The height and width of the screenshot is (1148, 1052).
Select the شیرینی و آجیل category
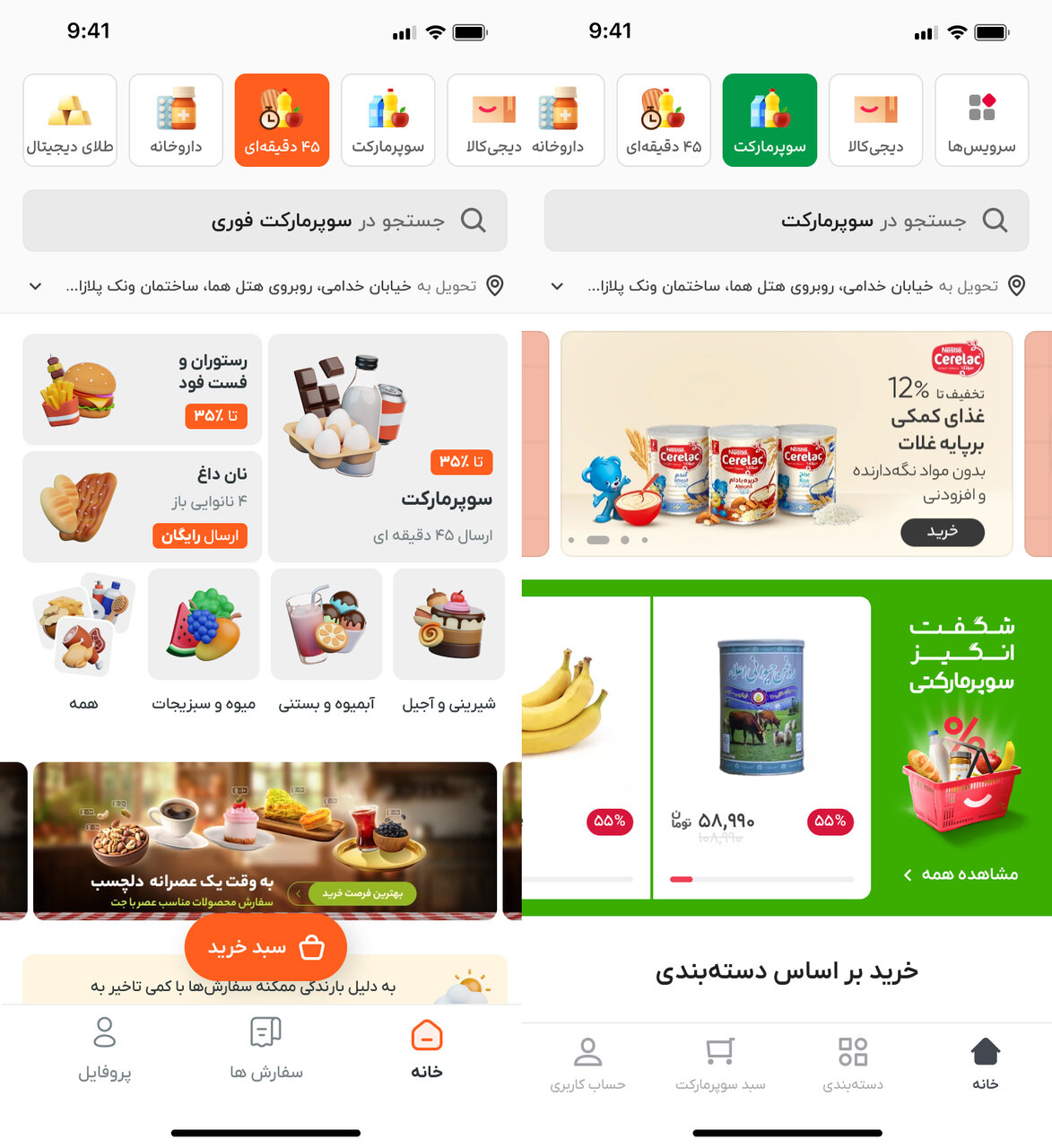(448, 639)
